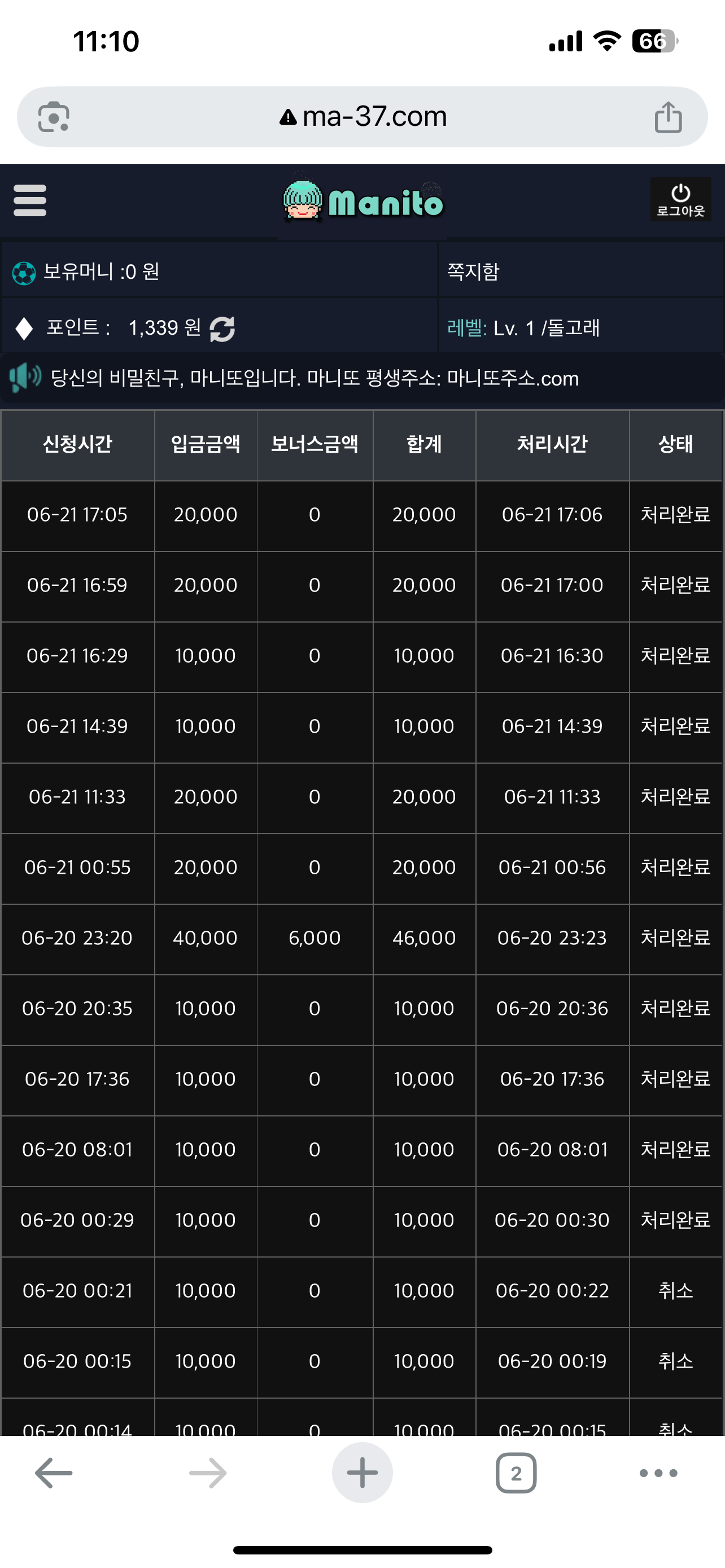Open a new browser tab
This screenshot has width=725, height=1568.
362,1473
